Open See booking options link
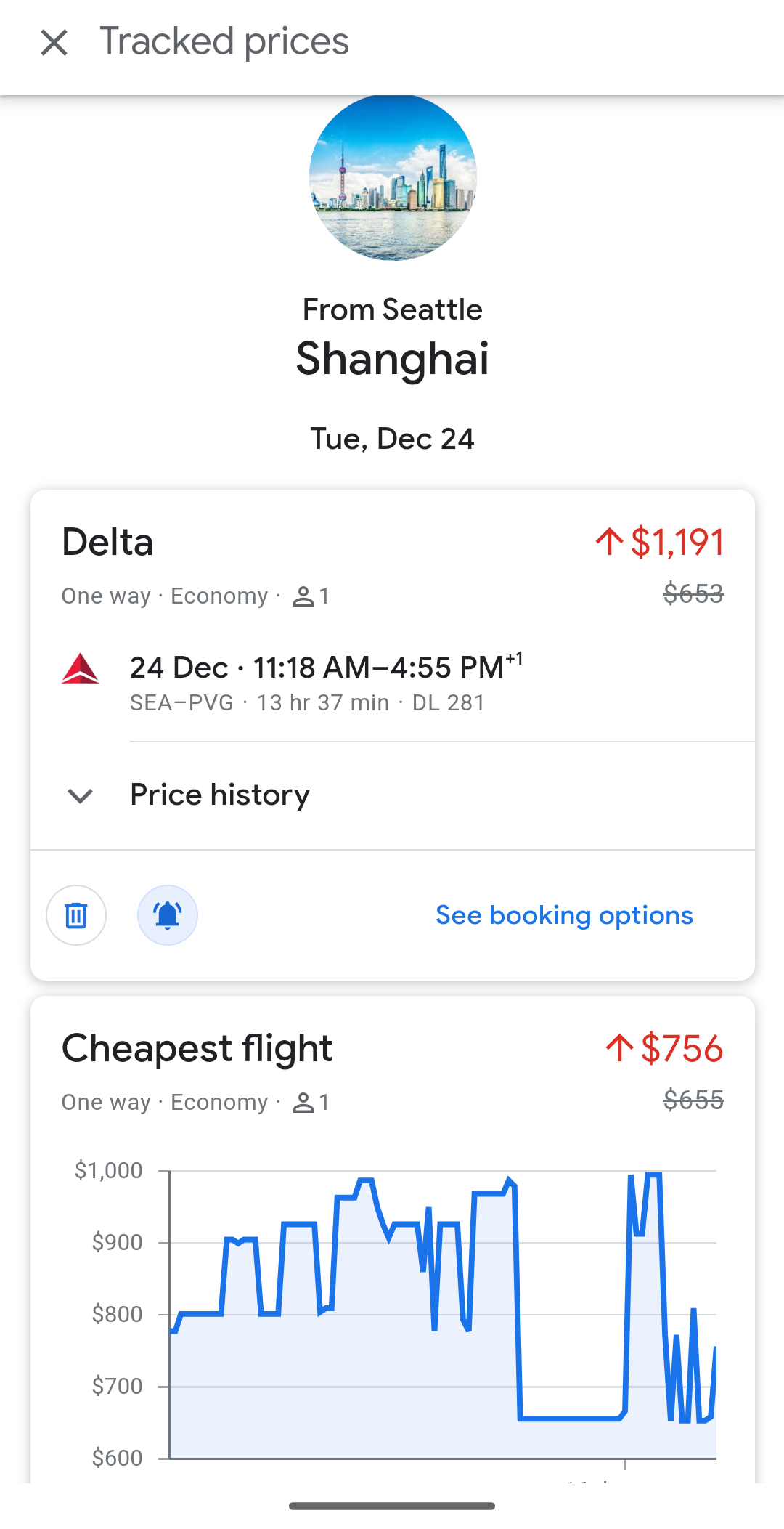This screenshot has height=1529, width=784. tap(564, 915)
